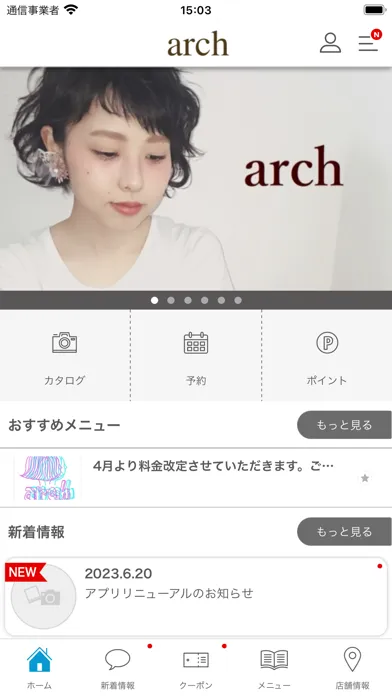Open the 4月より料金改定 menu item
This screenshot has width=392, height=696.
[196, 478]
